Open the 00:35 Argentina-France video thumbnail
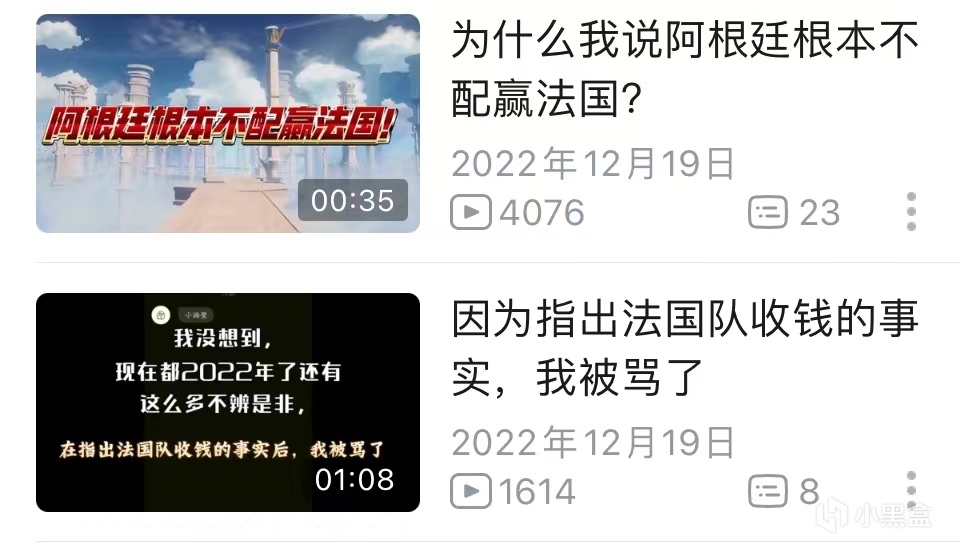 pyautogui.click(x=228, y=123)
